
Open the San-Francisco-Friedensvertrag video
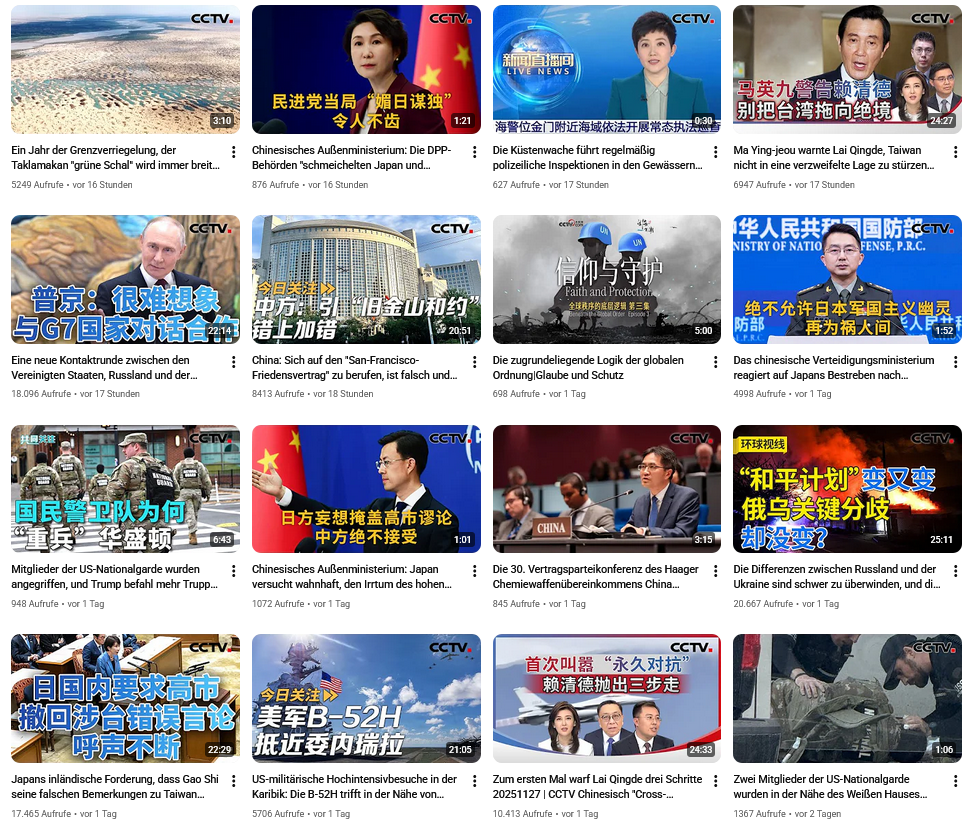366,279
